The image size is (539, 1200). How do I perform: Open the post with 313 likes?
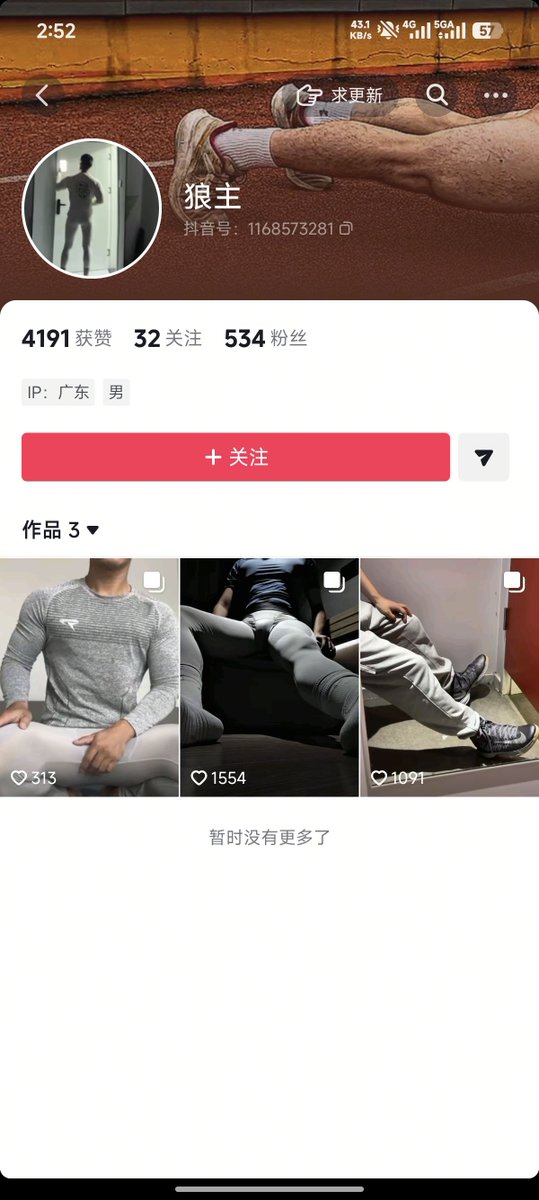tap(89, 677)
